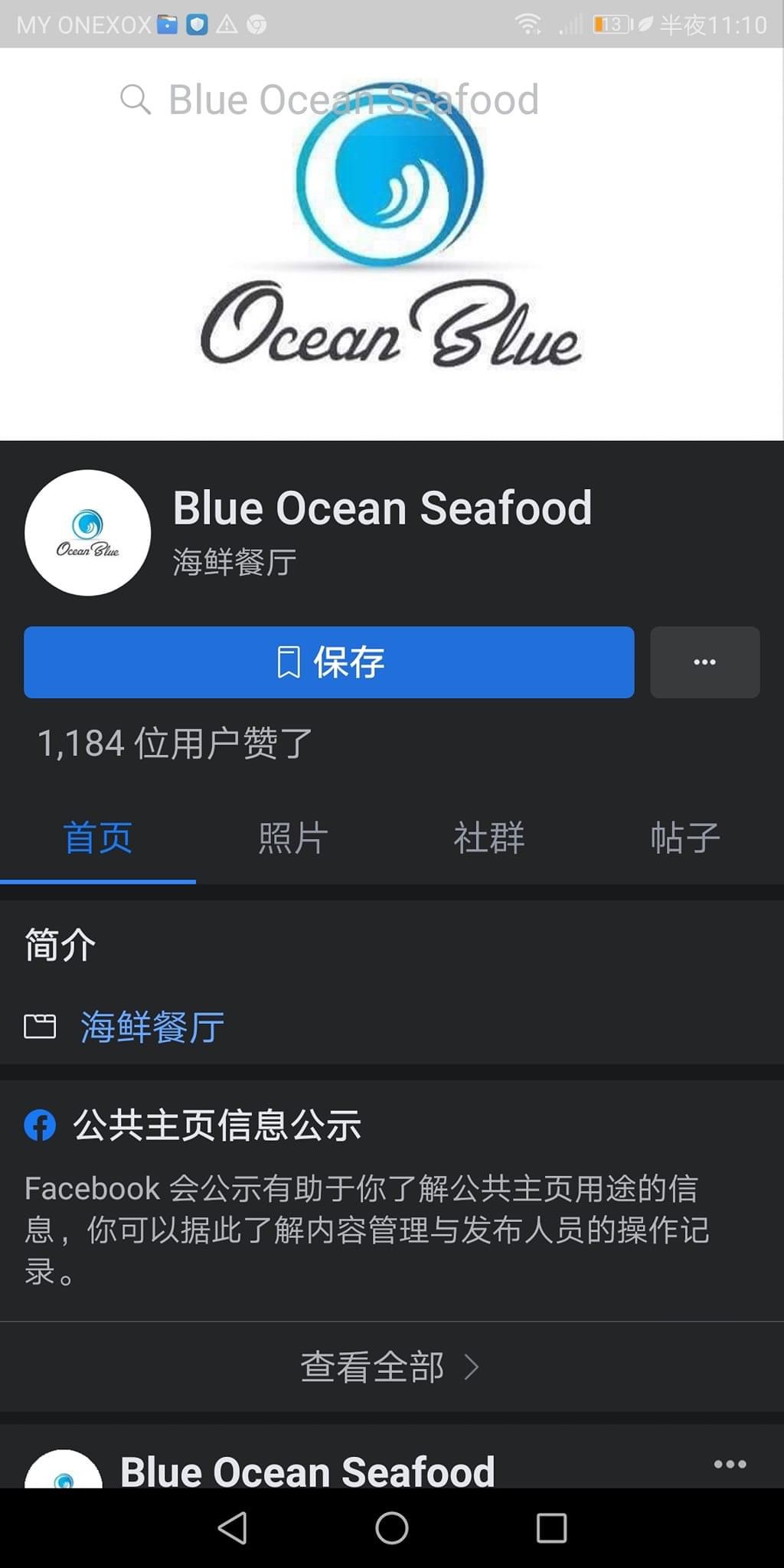
Task: Switch to the 帖子 tab
Action: tap(685, 838)
